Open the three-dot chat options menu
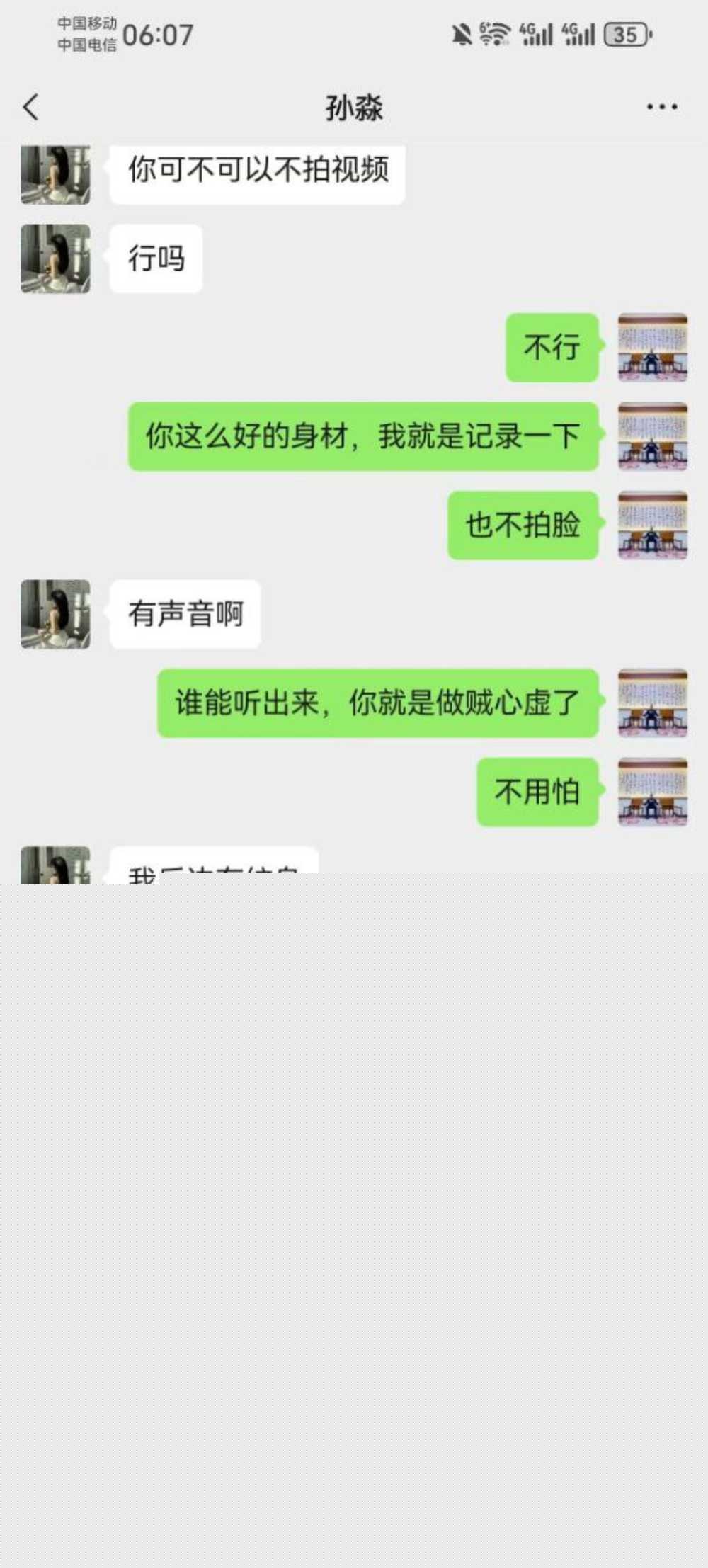This screenshot has height=1568, width=708. [x=662, y=108]
